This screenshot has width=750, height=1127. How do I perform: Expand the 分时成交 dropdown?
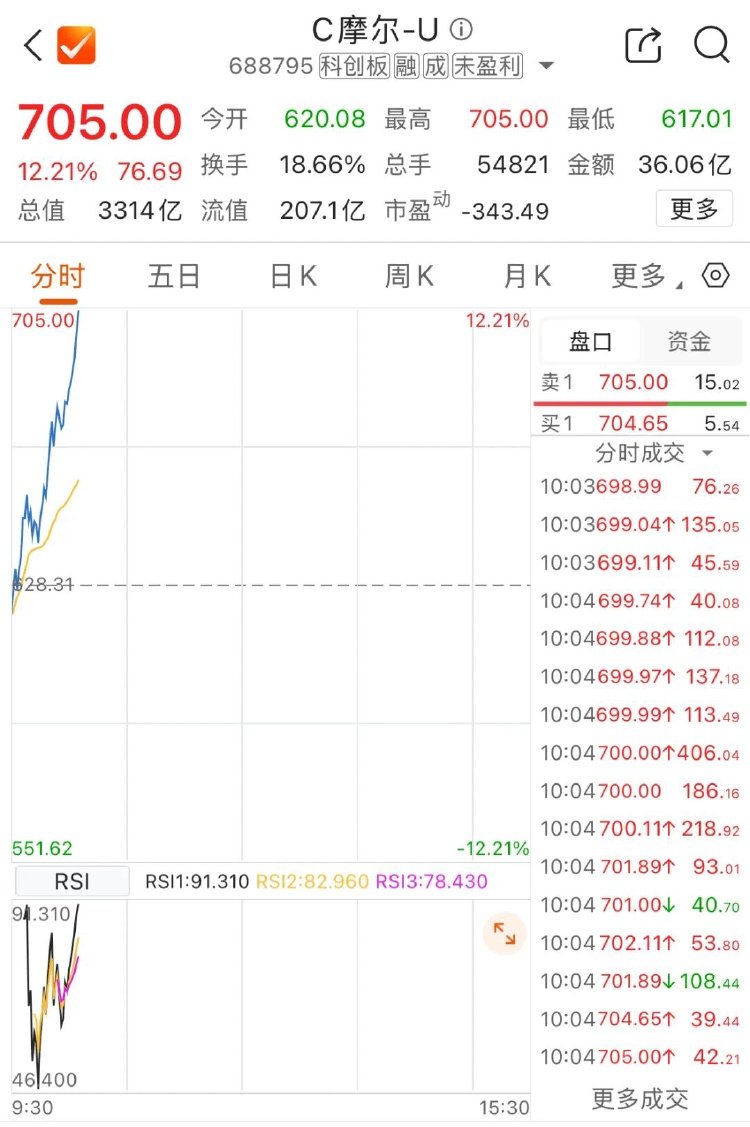[654, 453]
